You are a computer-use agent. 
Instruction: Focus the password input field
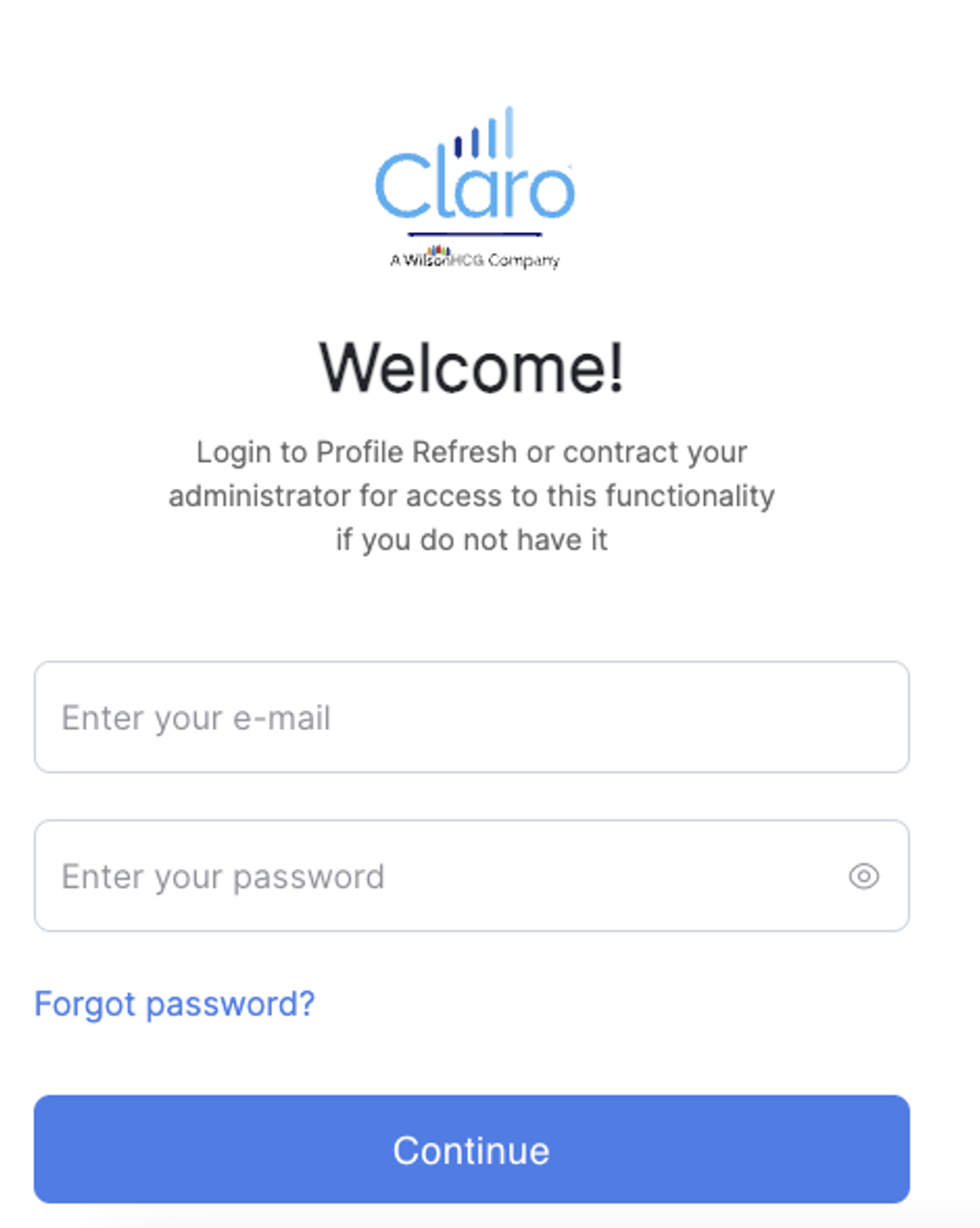coord(438,876)
